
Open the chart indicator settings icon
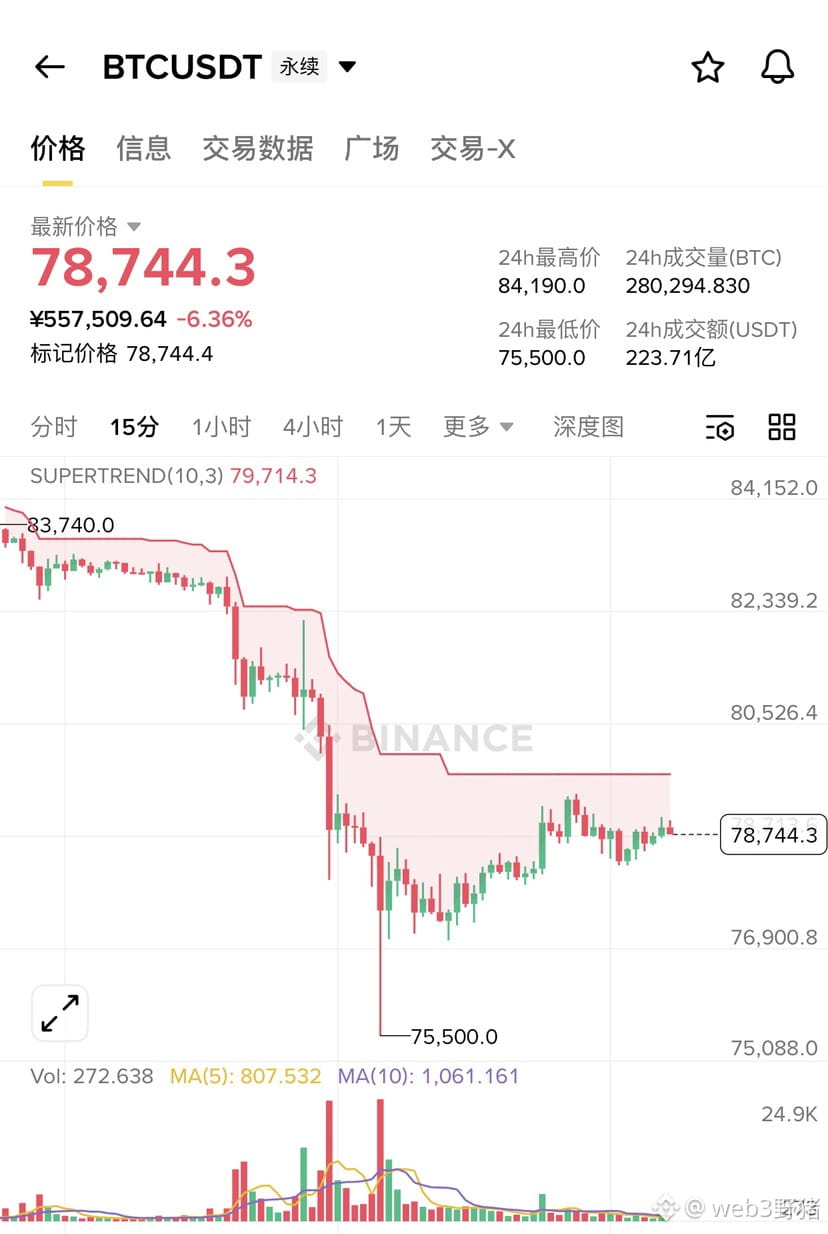720,428
